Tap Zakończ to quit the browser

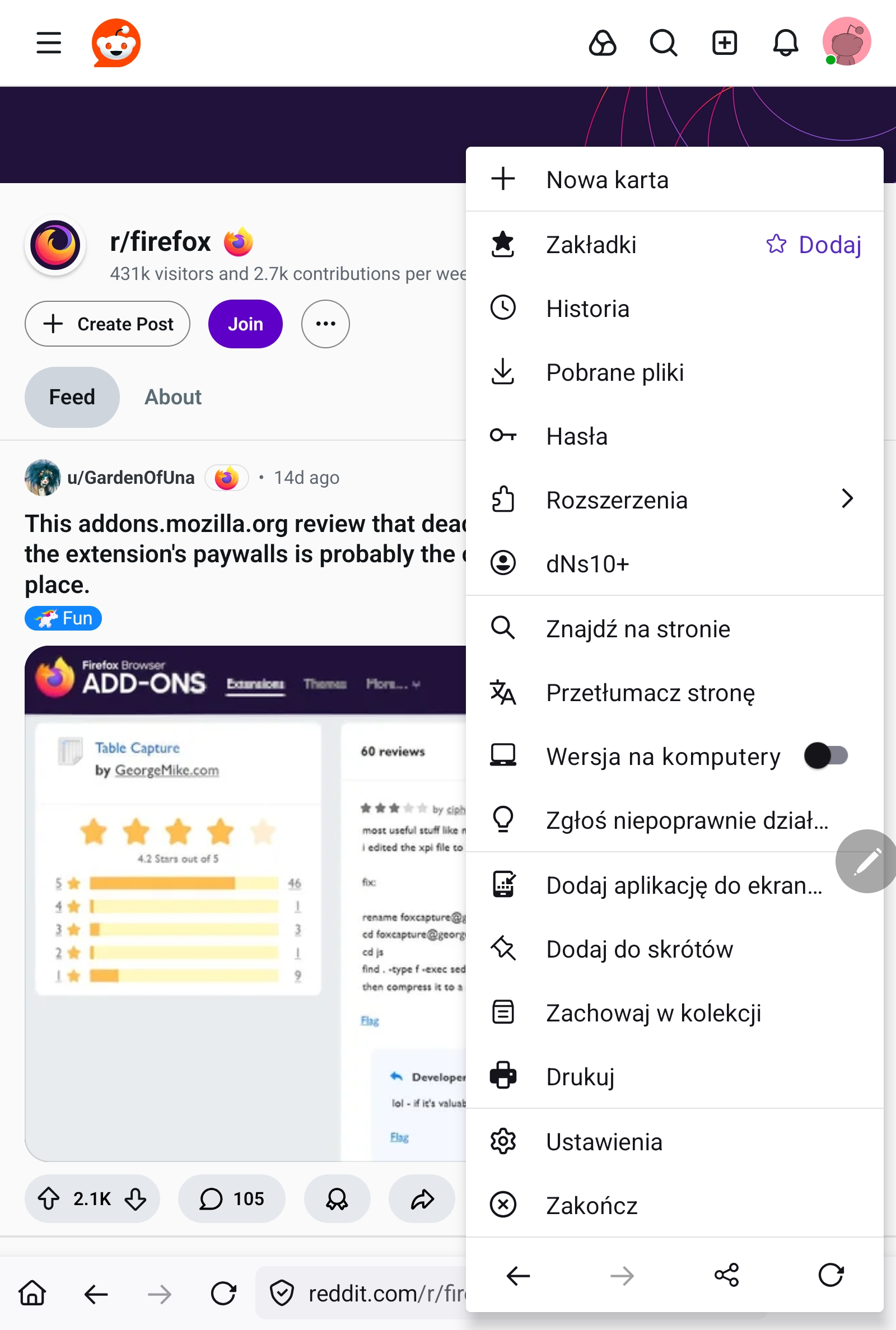tap(591, 1206)
